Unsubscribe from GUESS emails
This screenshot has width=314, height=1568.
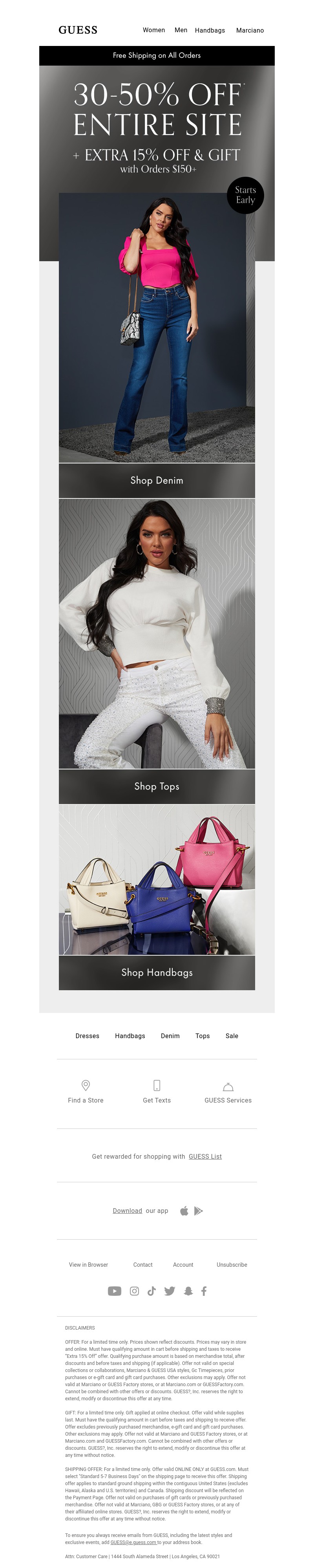click(x=231, y=1264)
